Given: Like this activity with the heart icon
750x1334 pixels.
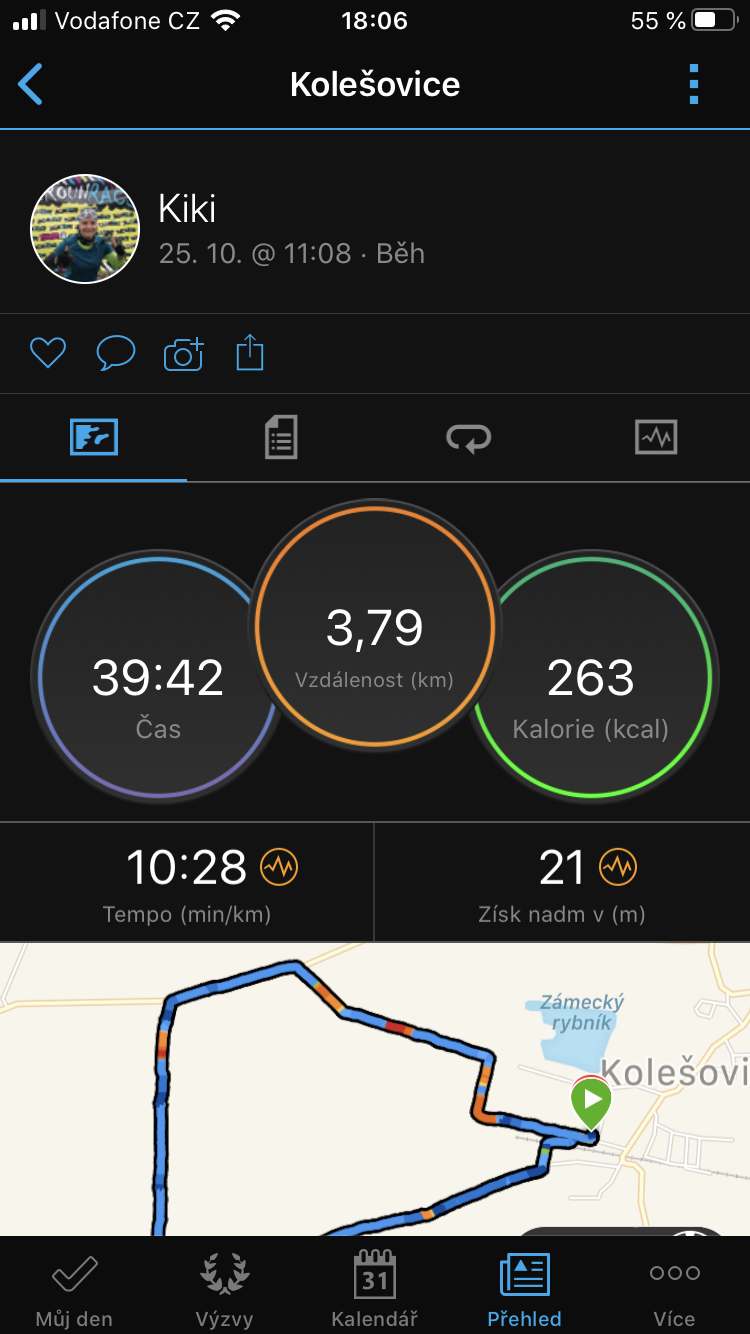Looking at the screenshot, I should point(47,353).
